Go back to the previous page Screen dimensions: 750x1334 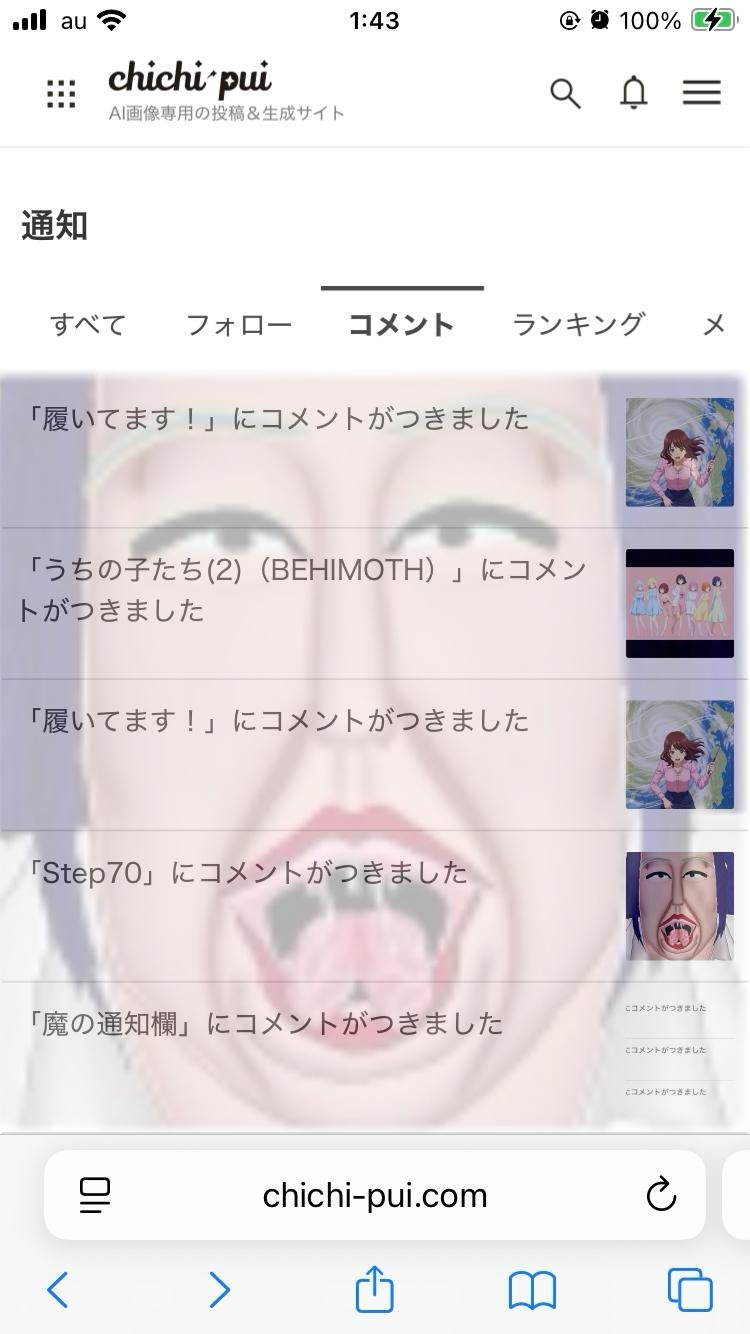(x=58, y=1290)
